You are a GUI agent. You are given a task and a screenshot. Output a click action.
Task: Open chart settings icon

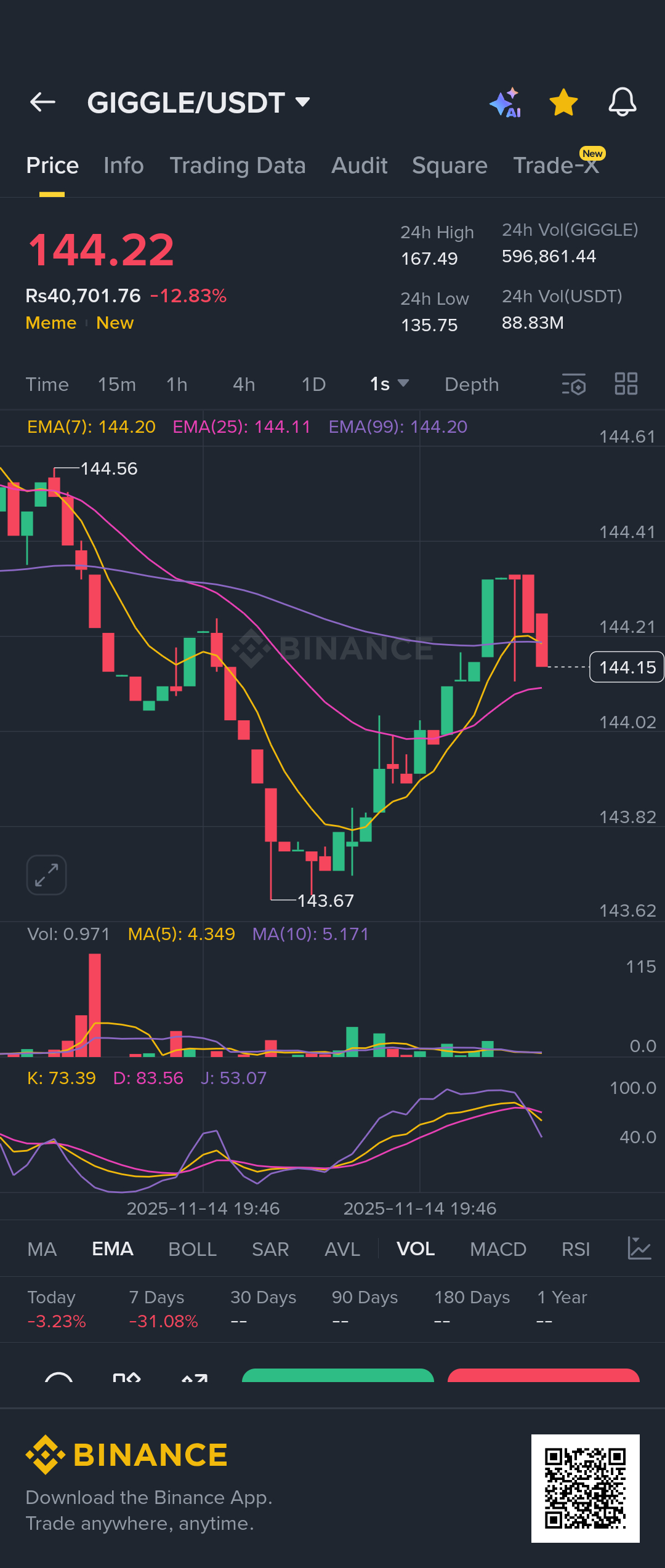[x=574, y=385]
